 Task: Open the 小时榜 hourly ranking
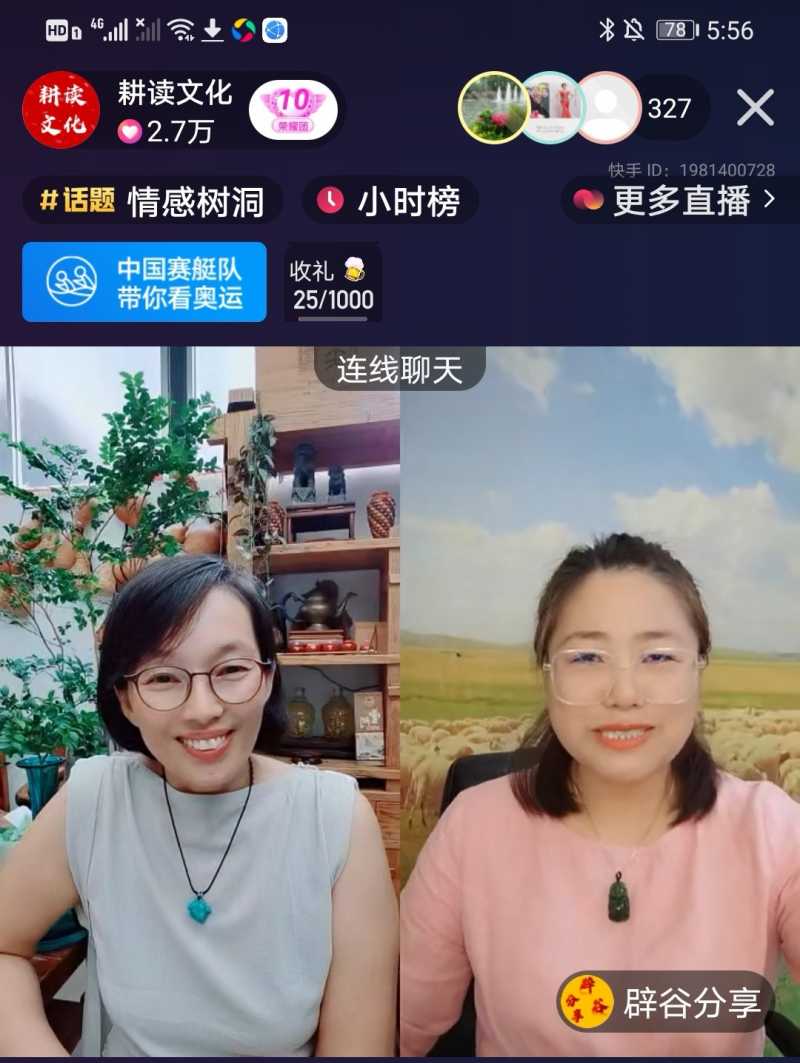pos(390,201)
